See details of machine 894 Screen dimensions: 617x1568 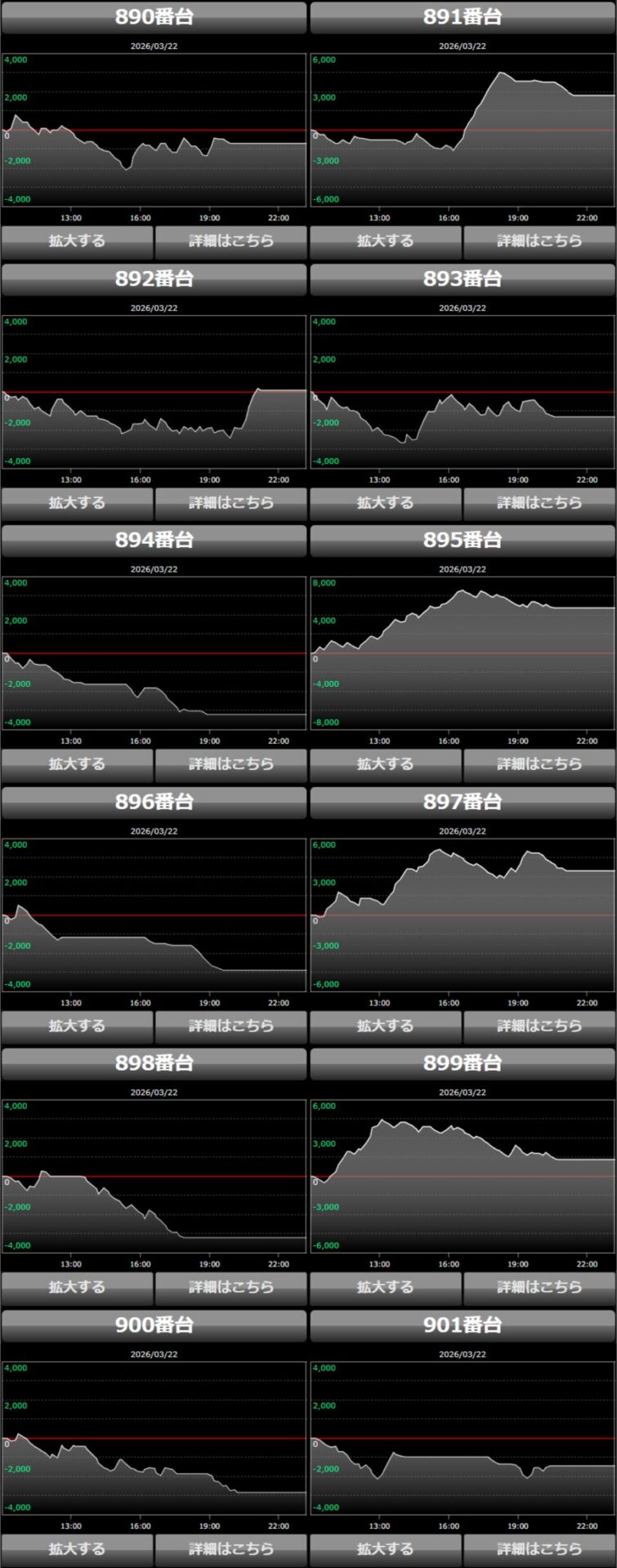[x=230, y=764]
